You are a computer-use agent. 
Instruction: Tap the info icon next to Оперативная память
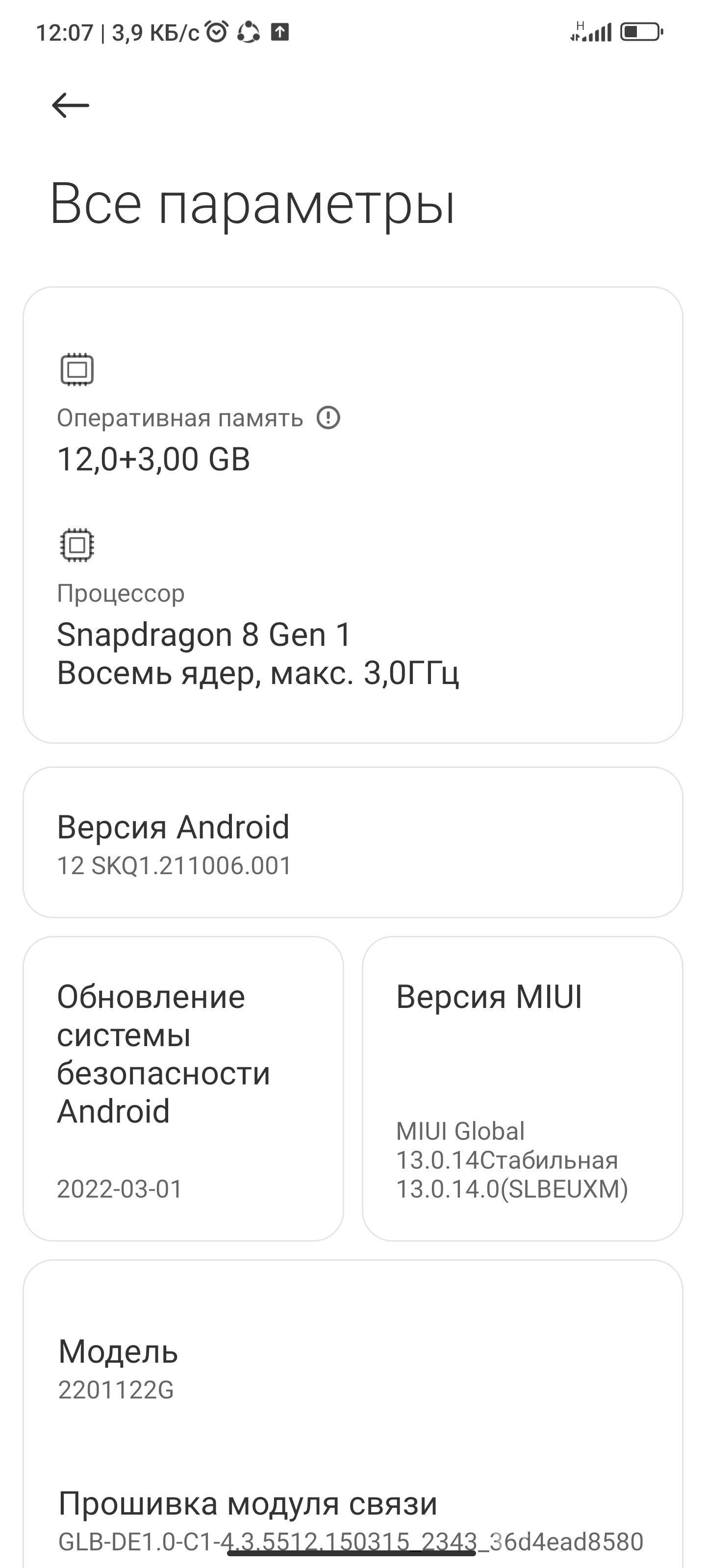[328, 417]
